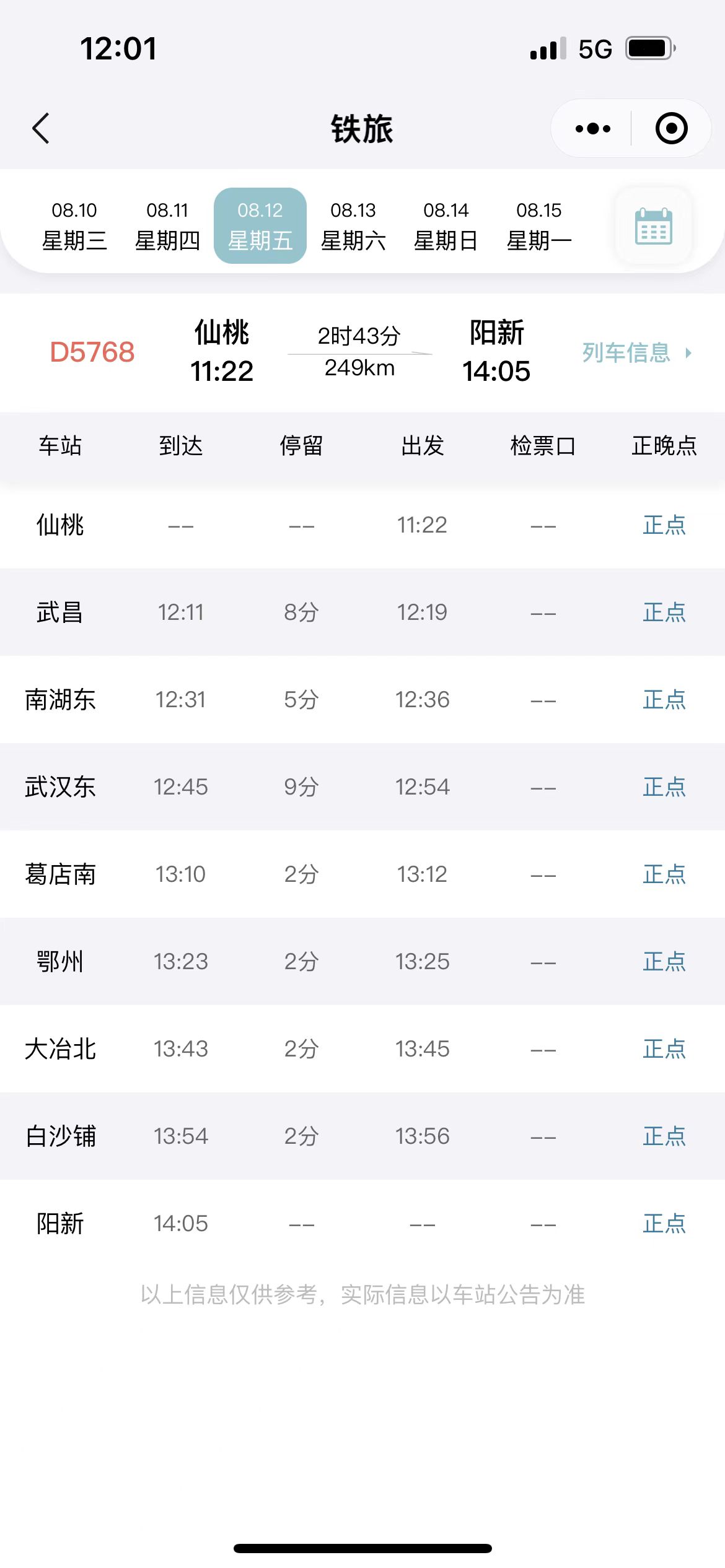Select date 08.11 星期四
Image resolution: width=725 pixels, height=1568 pixels.
tap(167, 226)
